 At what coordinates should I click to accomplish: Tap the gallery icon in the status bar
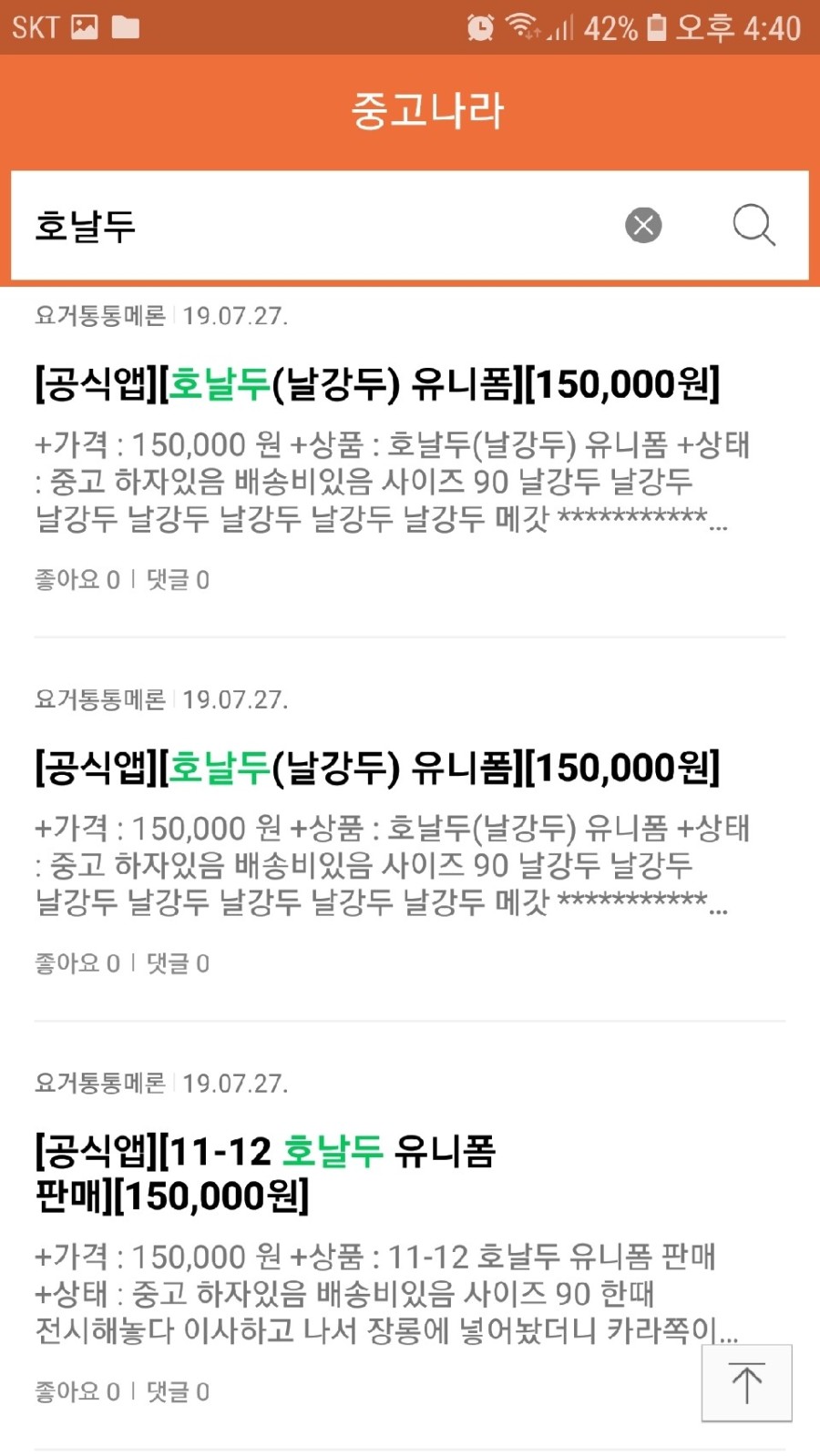coord(85,26)
